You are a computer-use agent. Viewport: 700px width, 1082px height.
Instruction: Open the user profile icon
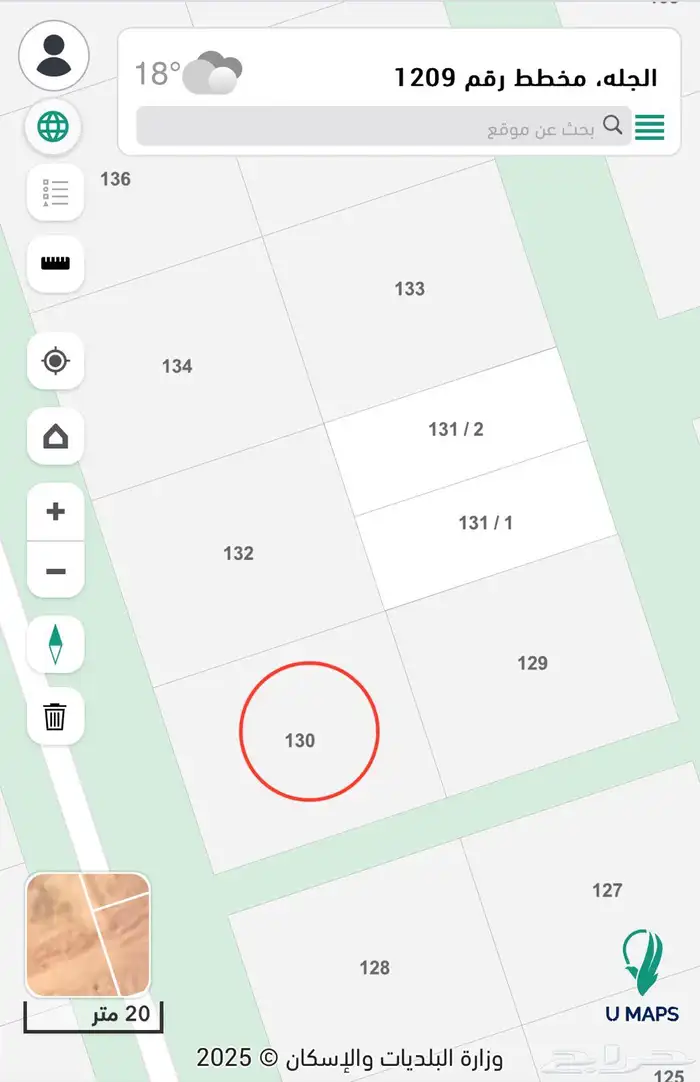click(x=54, y=55)
